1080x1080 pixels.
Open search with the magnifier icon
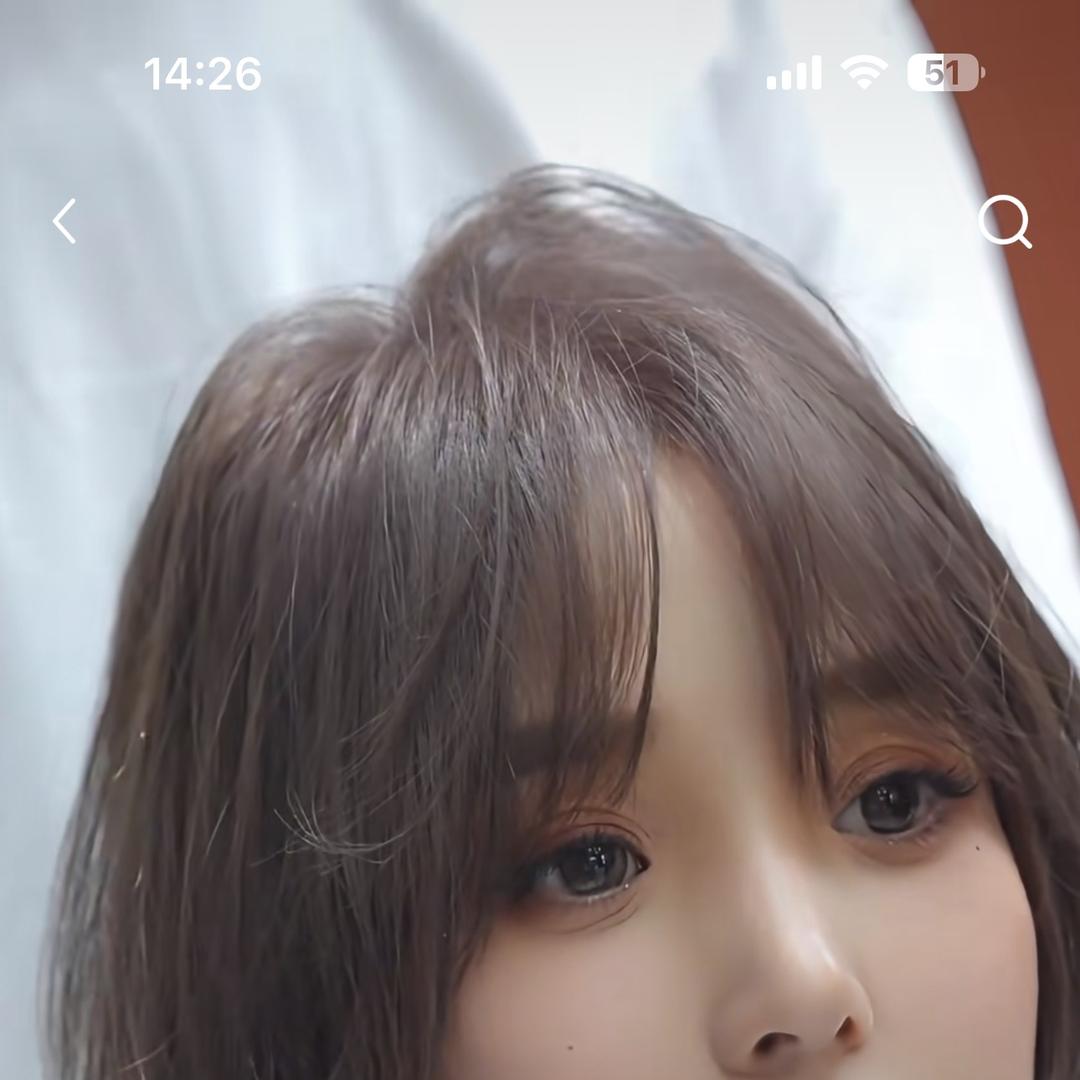1004,221
